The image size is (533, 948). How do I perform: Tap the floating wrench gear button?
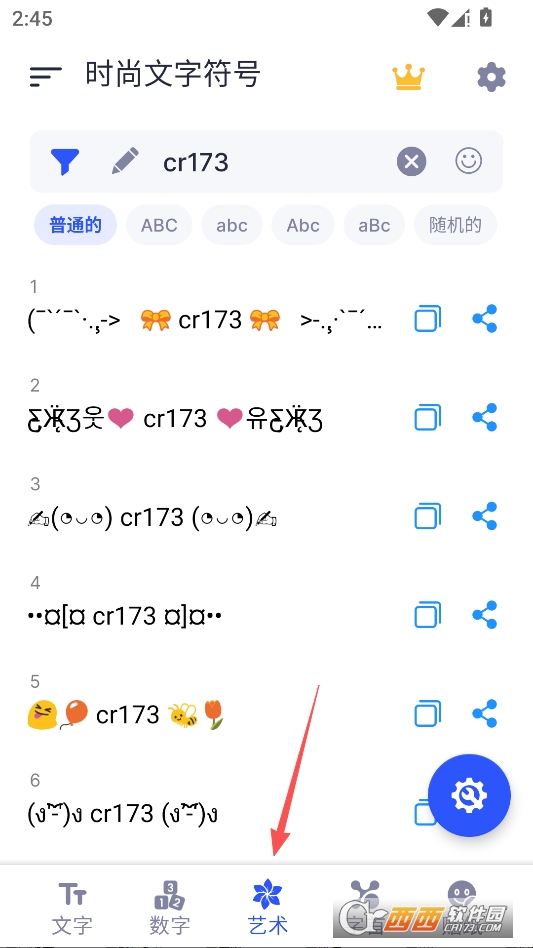[x=469, y=796]
